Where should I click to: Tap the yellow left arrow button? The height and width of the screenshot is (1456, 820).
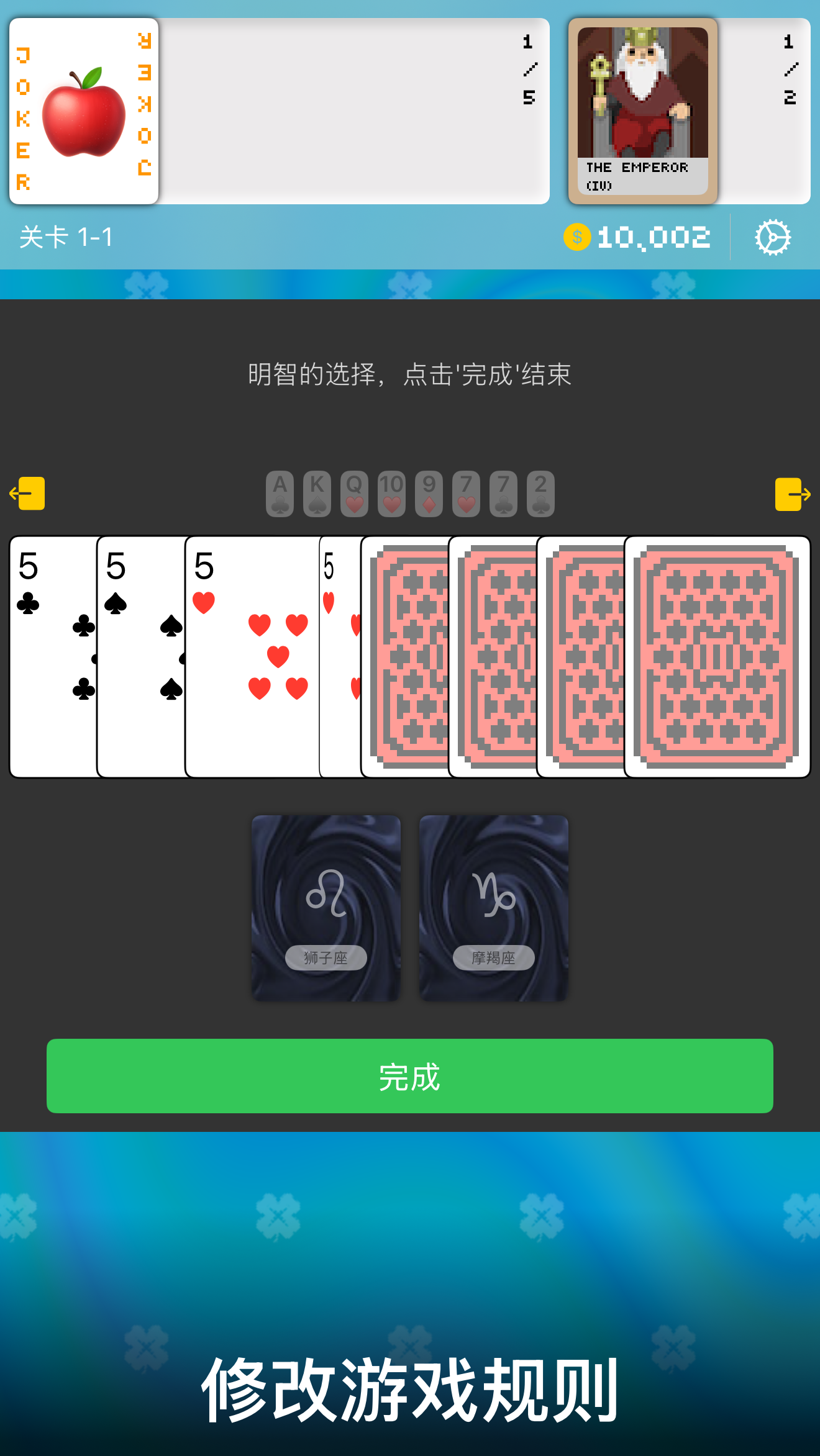point(27,494)
